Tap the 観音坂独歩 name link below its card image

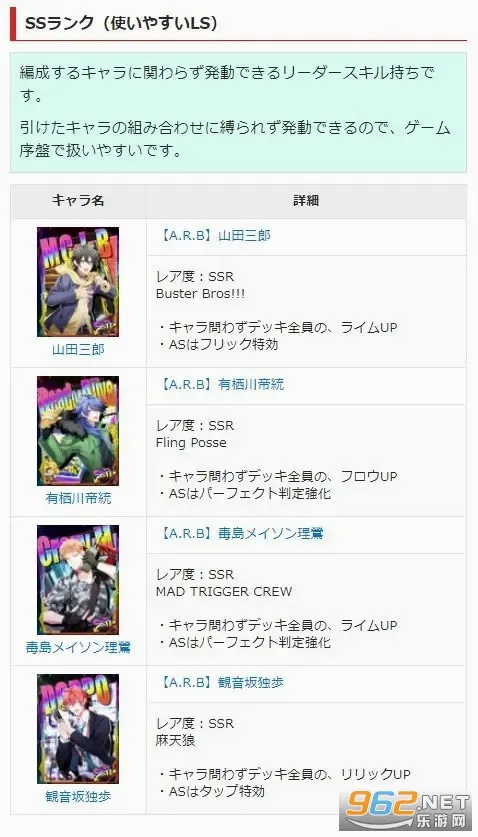(78, 797)
